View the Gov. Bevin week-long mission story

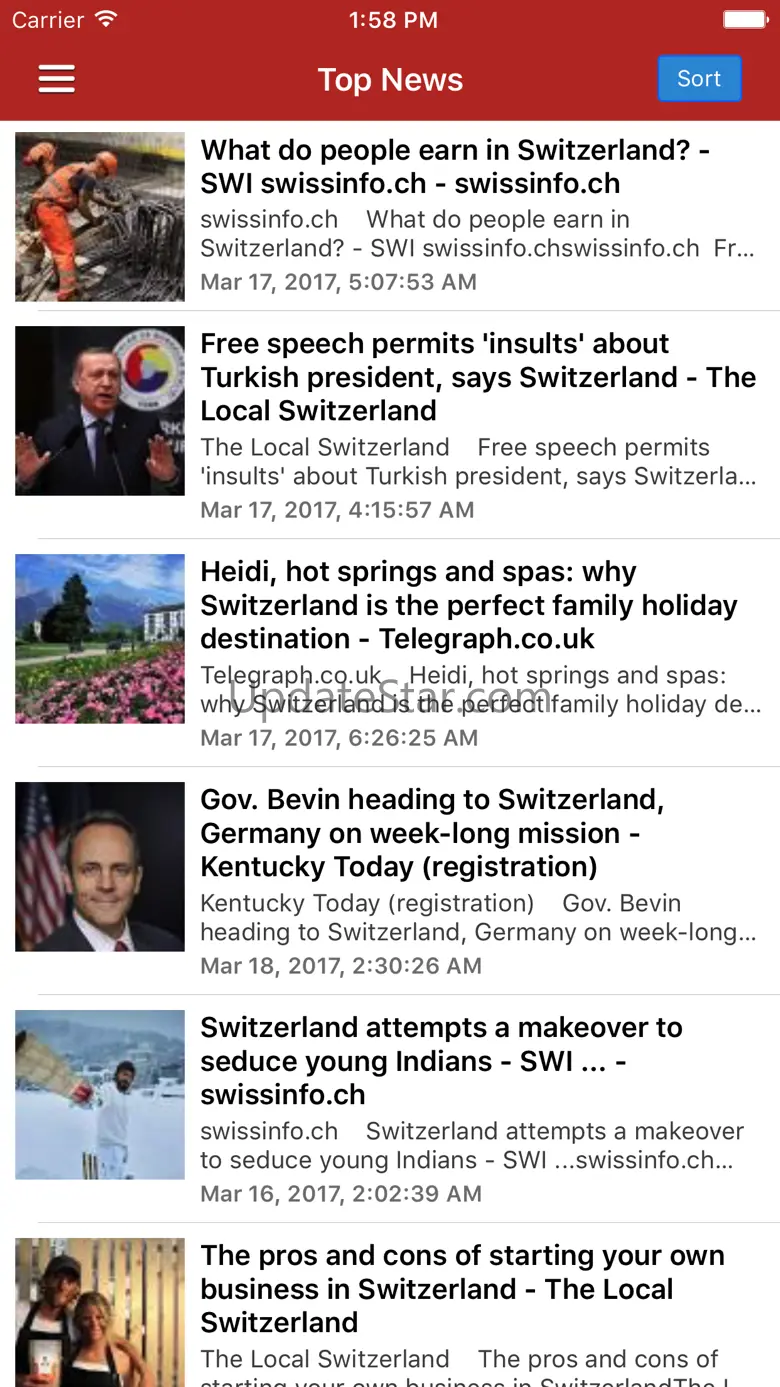coord(432,833)
